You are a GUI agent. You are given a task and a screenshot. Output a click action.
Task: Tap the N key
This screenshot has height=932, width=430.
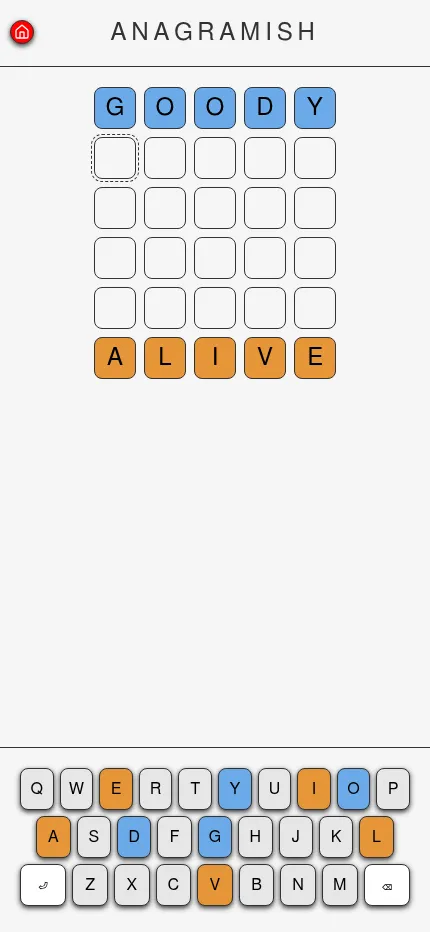click(298, 885)
